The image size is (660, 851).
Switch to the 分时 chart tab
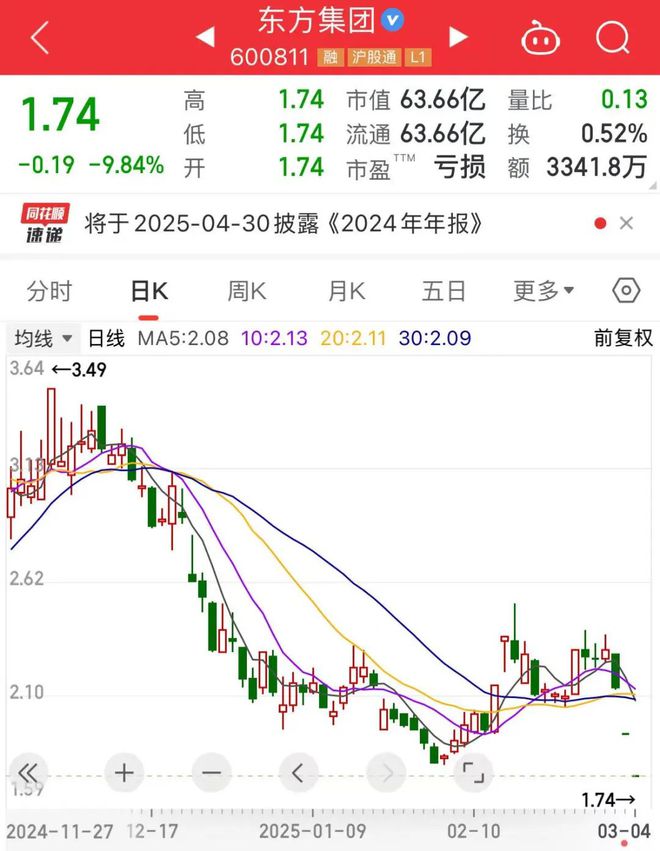[50, 291]
